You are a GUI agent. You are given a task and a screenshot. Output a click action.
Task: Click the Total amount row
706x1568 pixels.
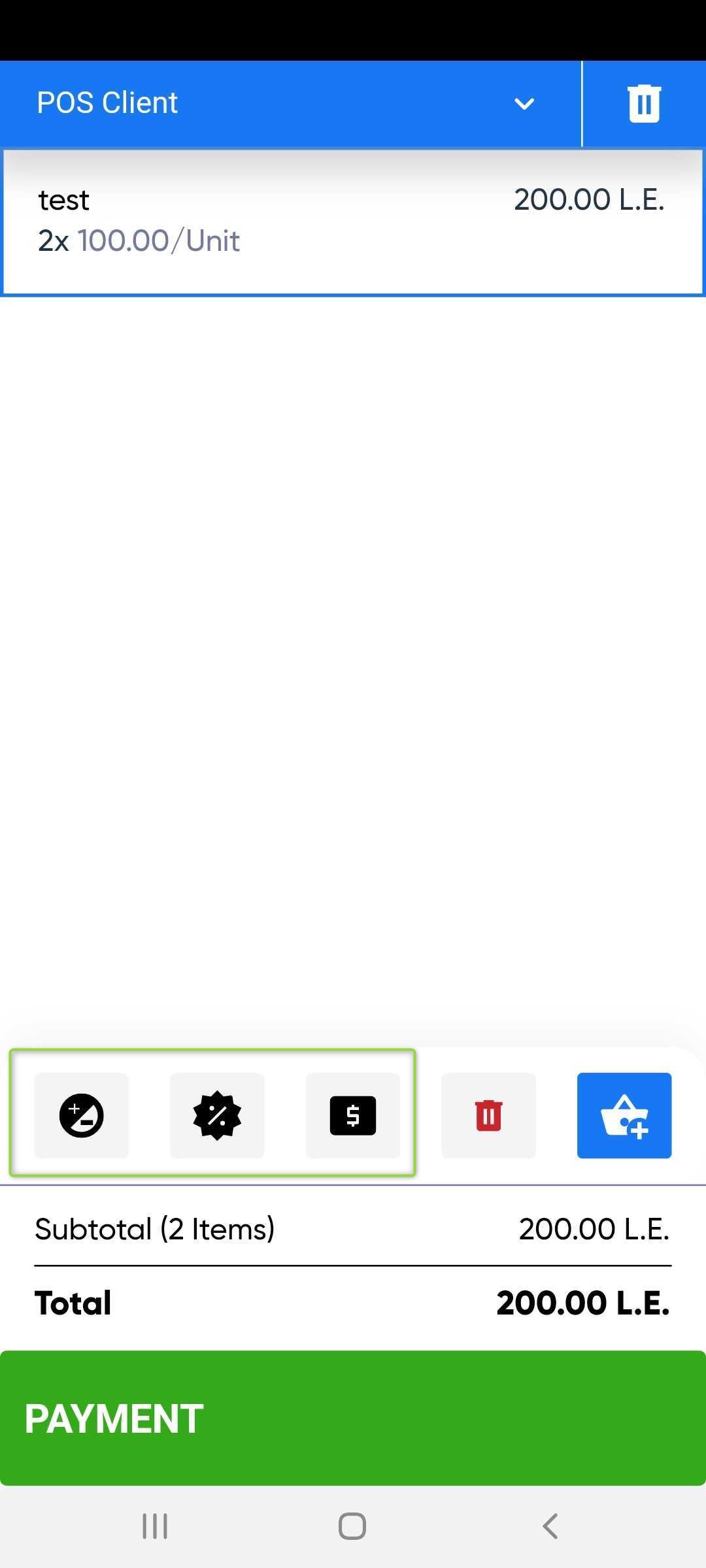[353, 1303]
